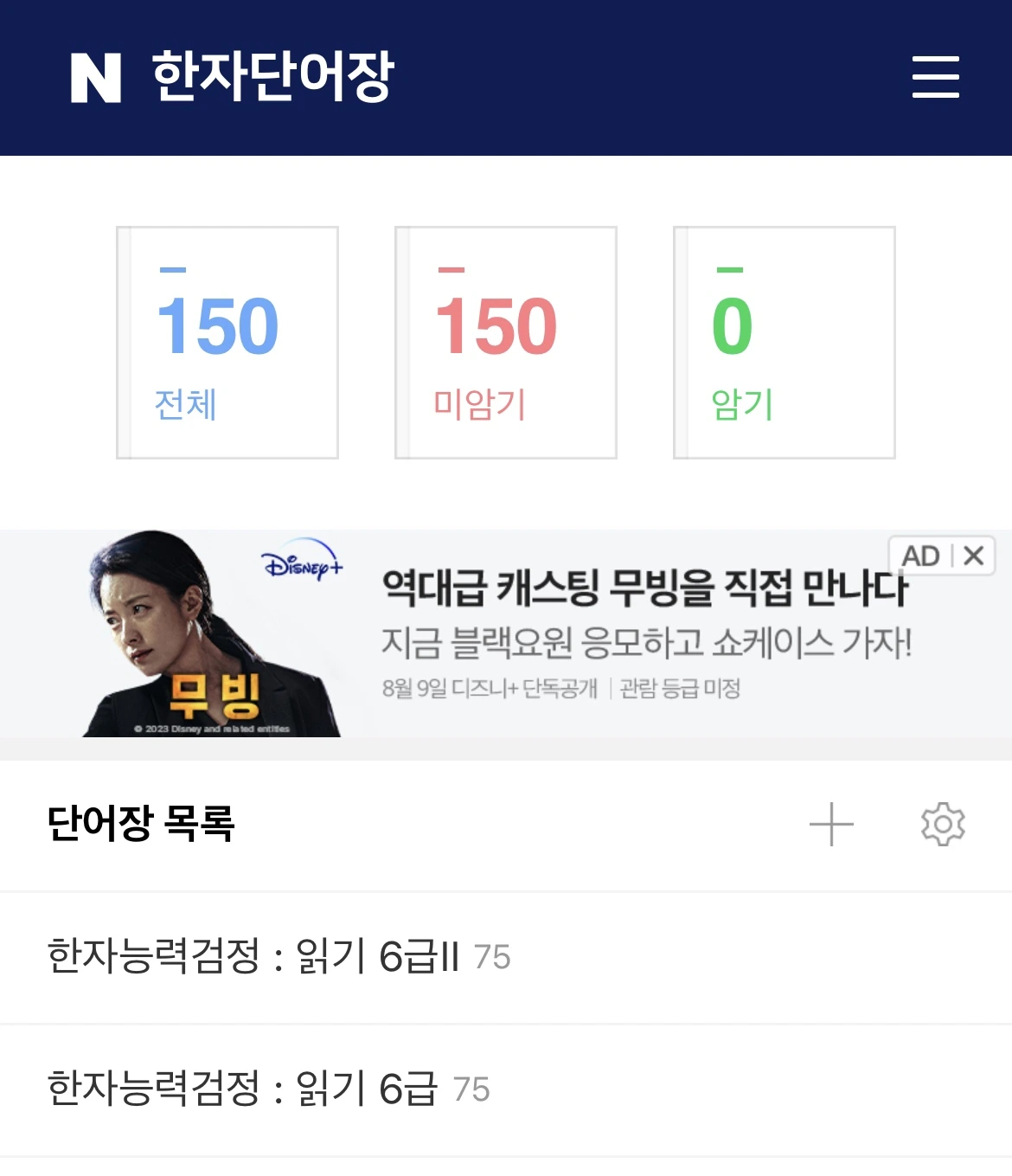Open 한자능력검정 : 읽기 6급II wordbook
The height and width of the screenshot is (1176, 1012).
[506, 958]
